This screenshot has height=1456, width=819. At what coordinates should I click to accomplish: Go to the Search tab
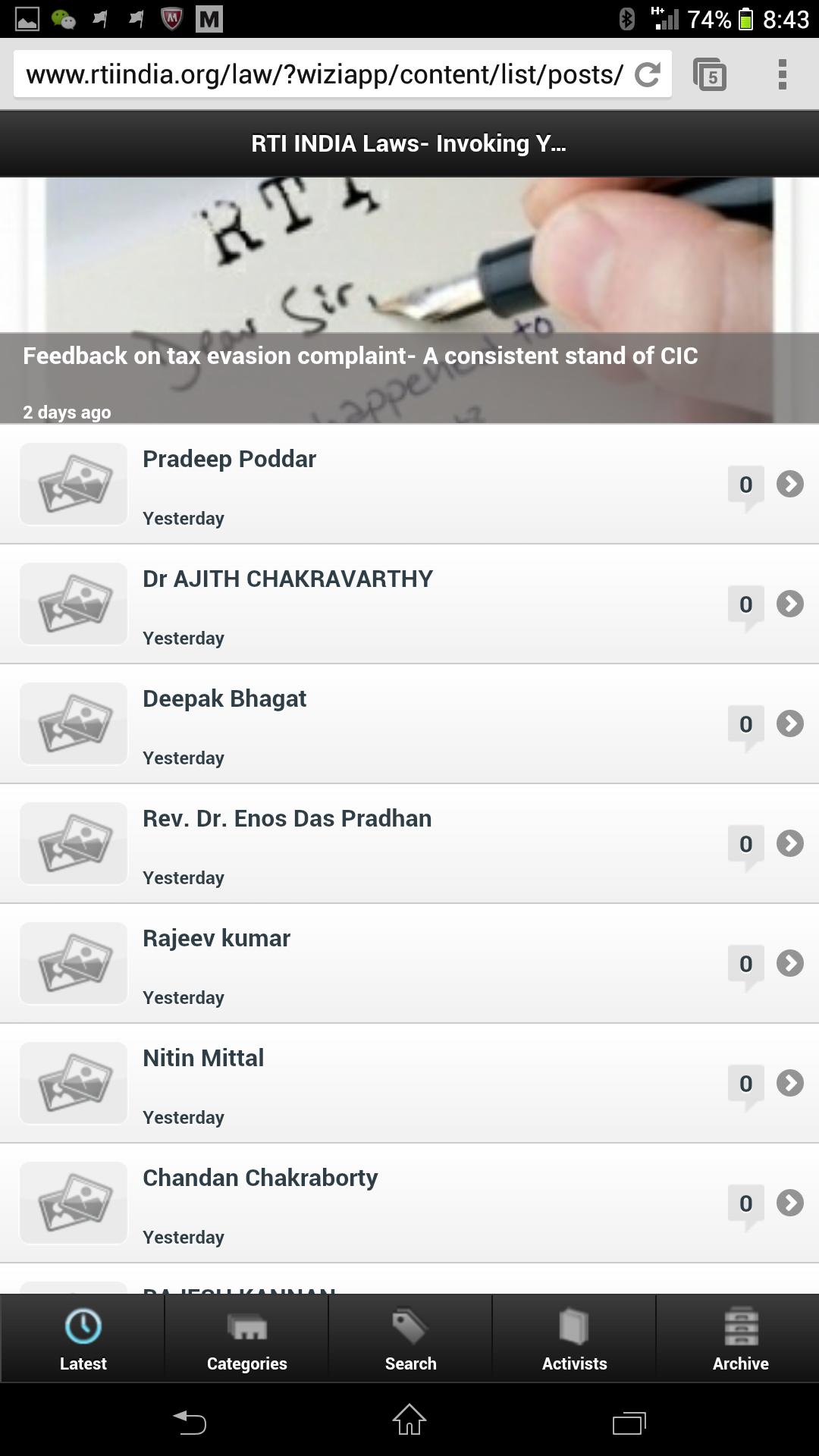[410, 1339]
